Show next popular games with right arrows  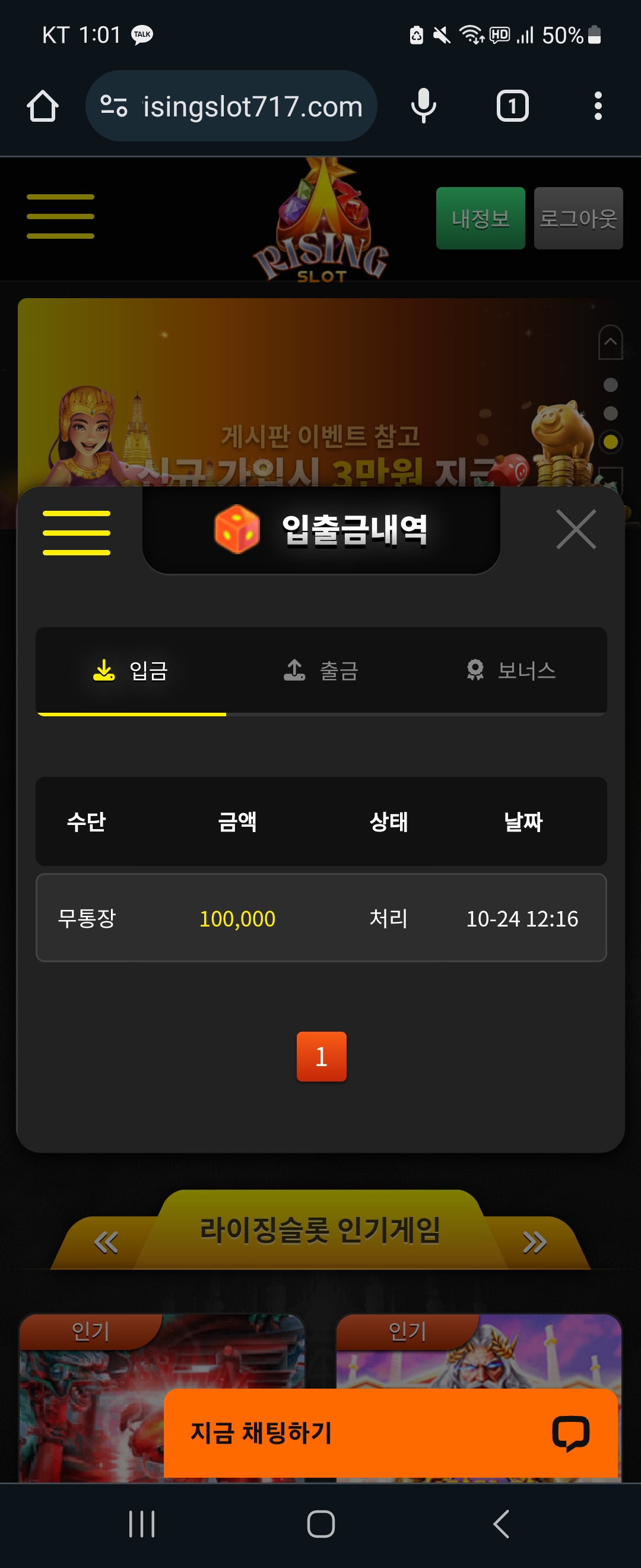tap(535, 1243)
